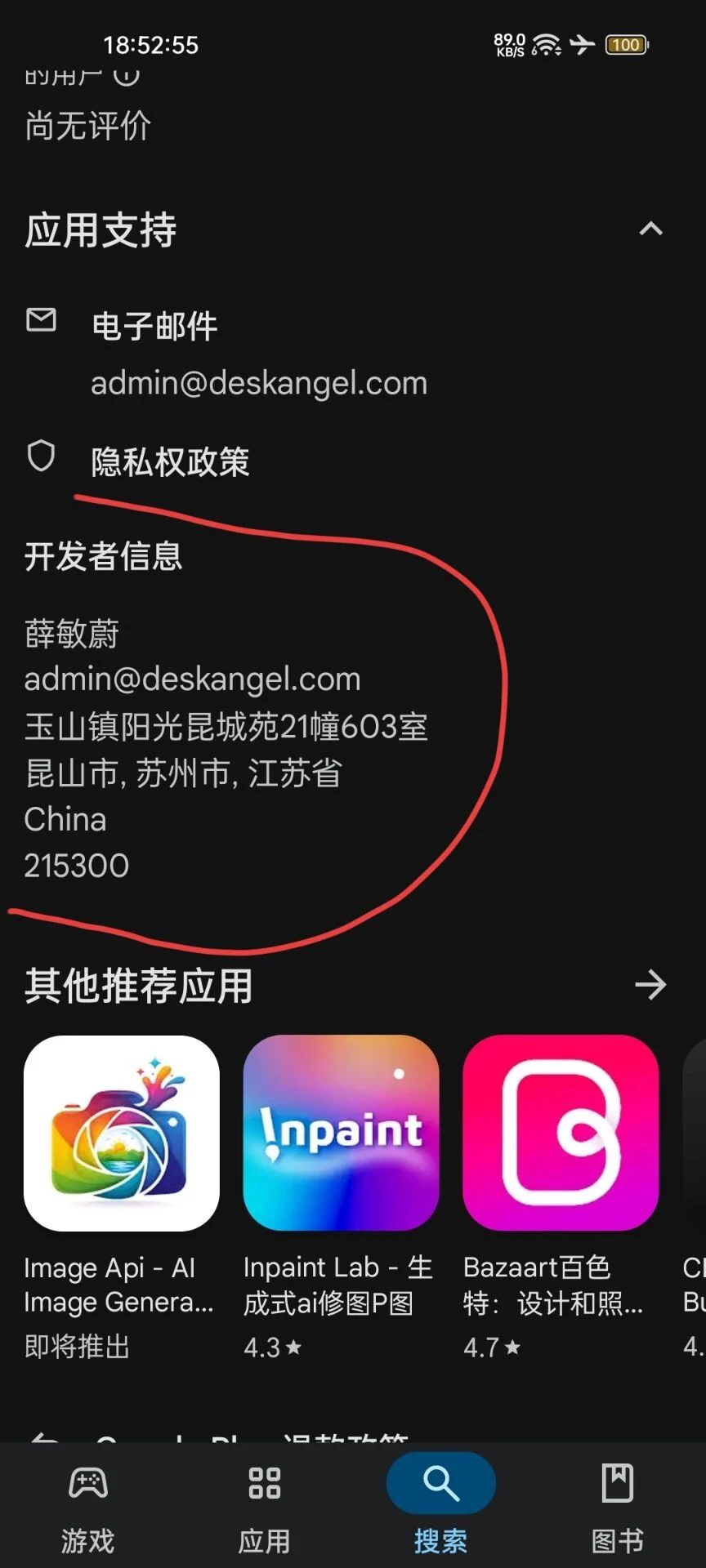Switch to the 游戏 tab
The height and width of the screenshot is (1568, 706).
pyautogui.click(x=88, y=1508)
